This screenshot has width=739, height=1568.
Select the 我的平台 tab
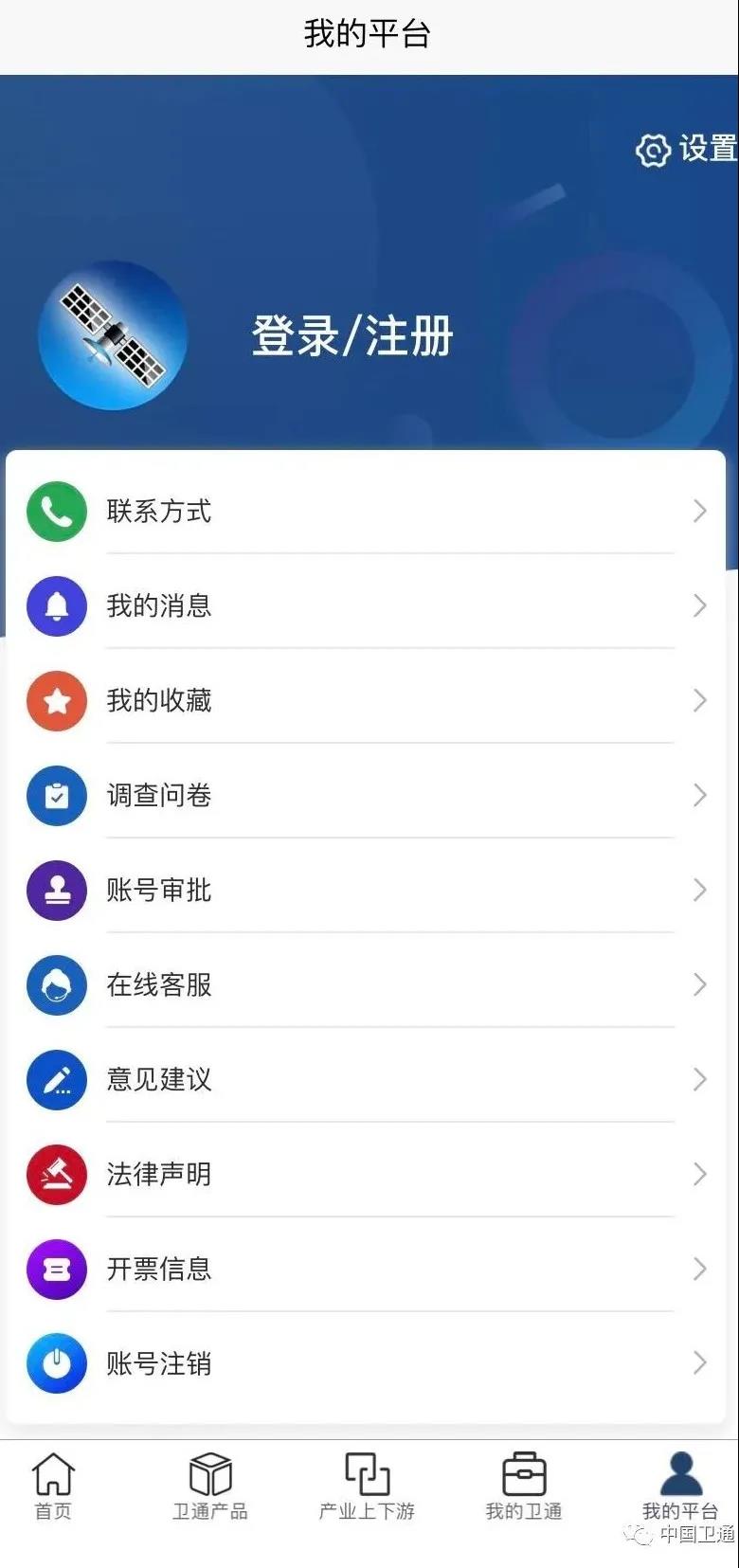pos(680,1487)
